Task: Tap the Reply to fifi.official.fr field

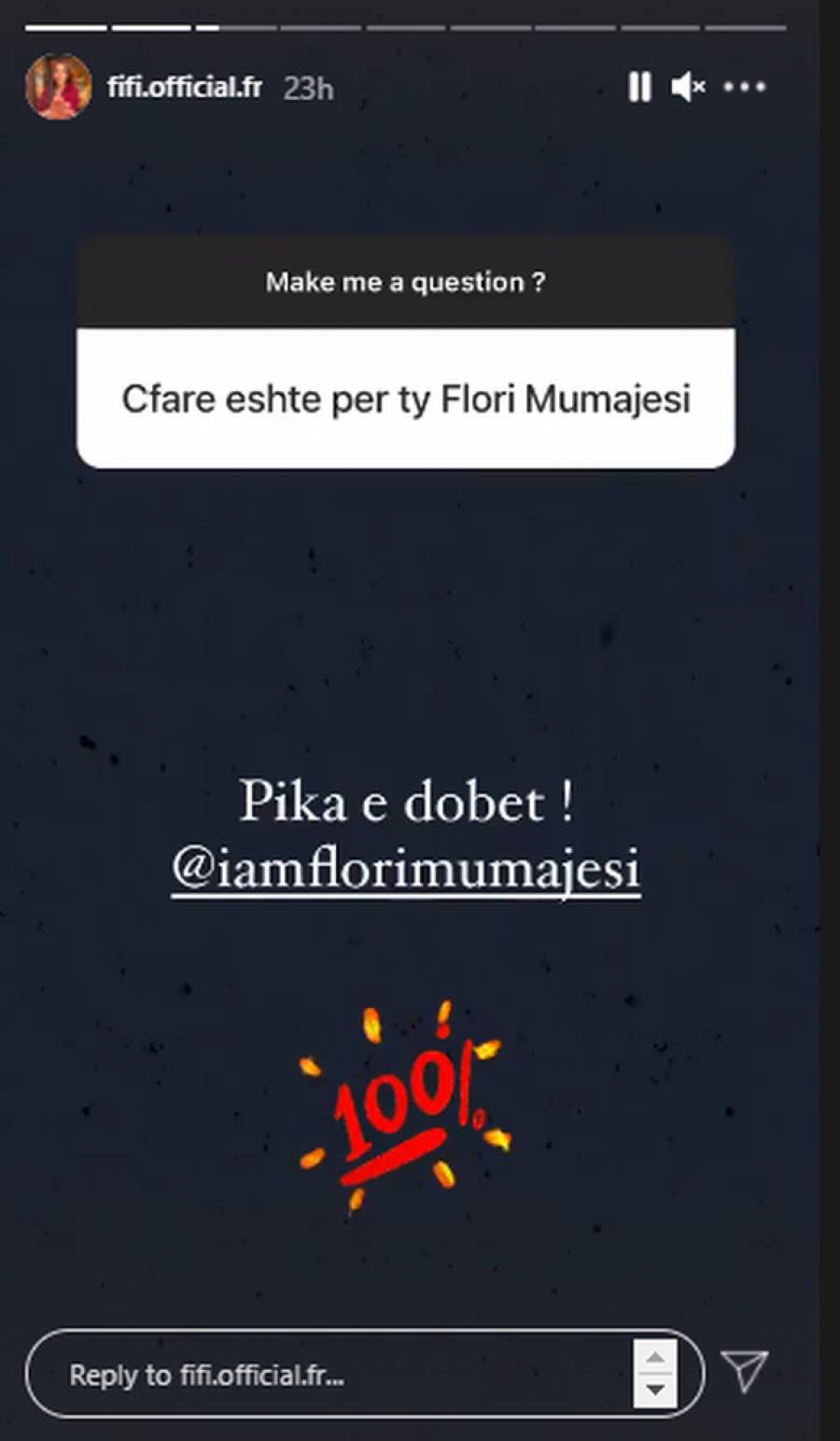Action: pos(327,1375)
